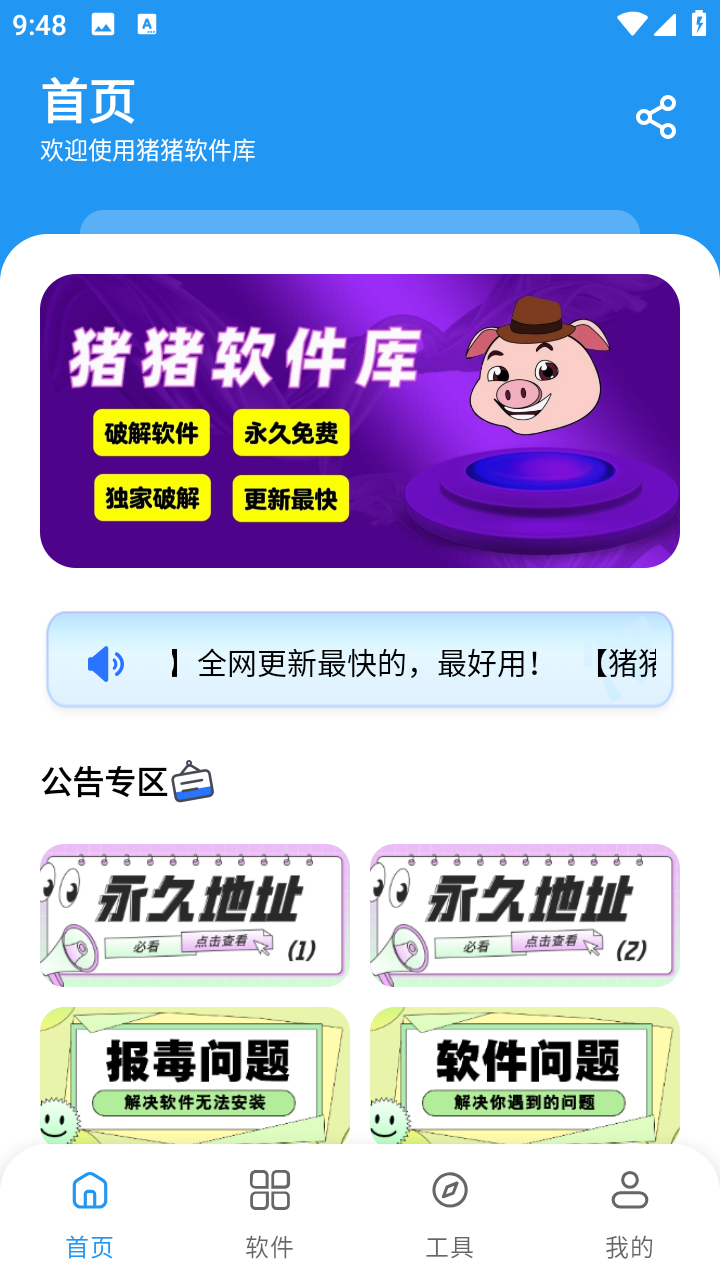Open the 永久地址 (1) card
Screen dimensions: 720x1280
coord(195,915)
